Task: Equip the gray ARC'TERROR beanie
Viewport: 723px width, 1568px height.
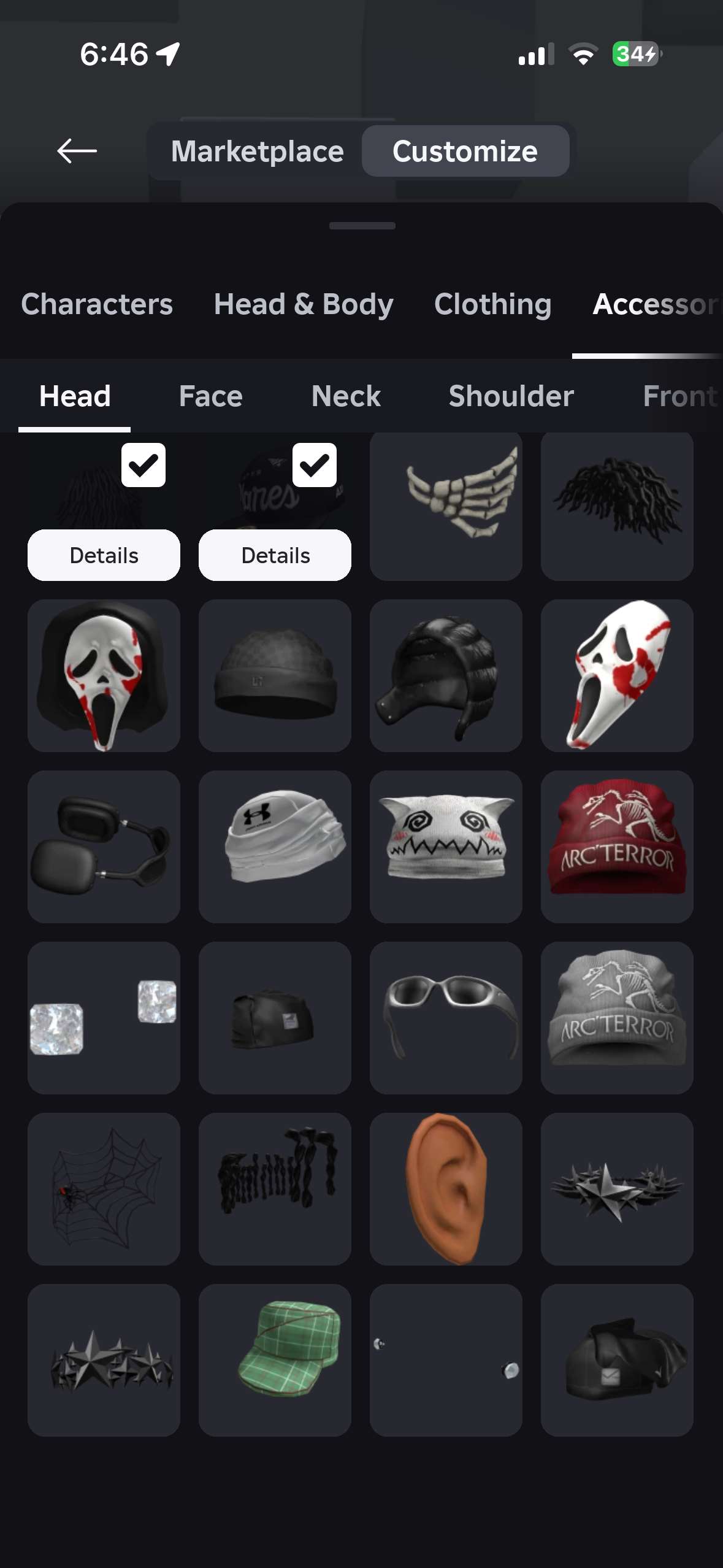Action: [x=617, y=1018]
